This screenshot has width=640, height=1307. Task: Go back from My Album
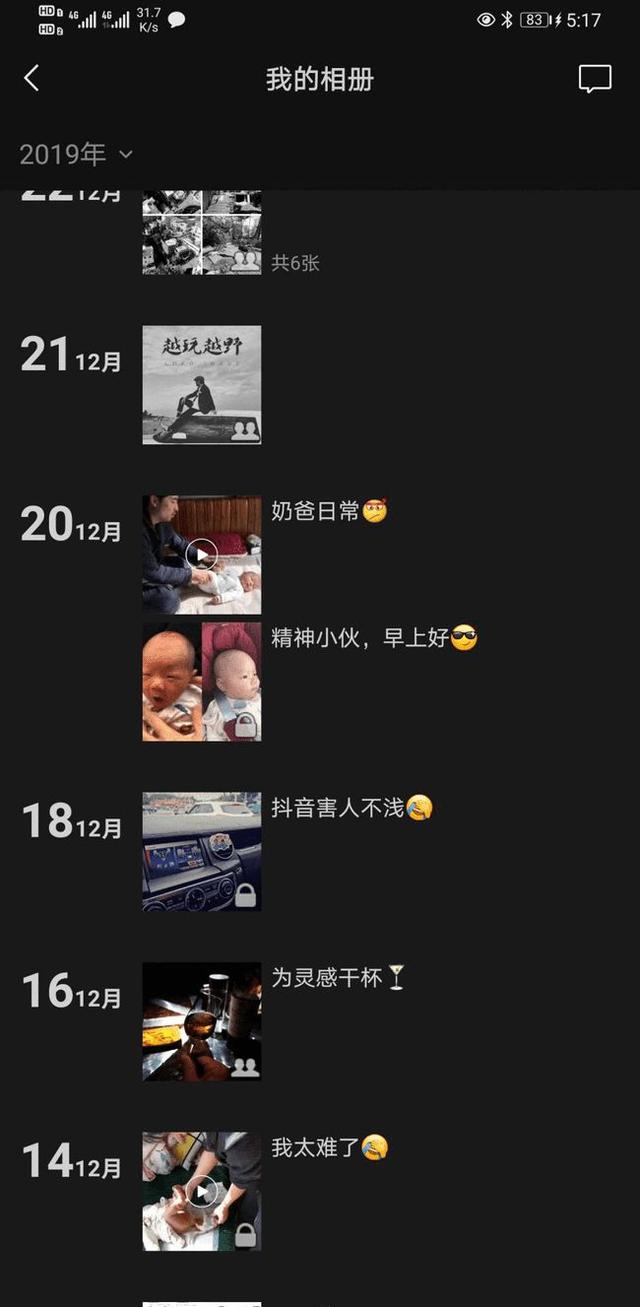pos(31,79)
